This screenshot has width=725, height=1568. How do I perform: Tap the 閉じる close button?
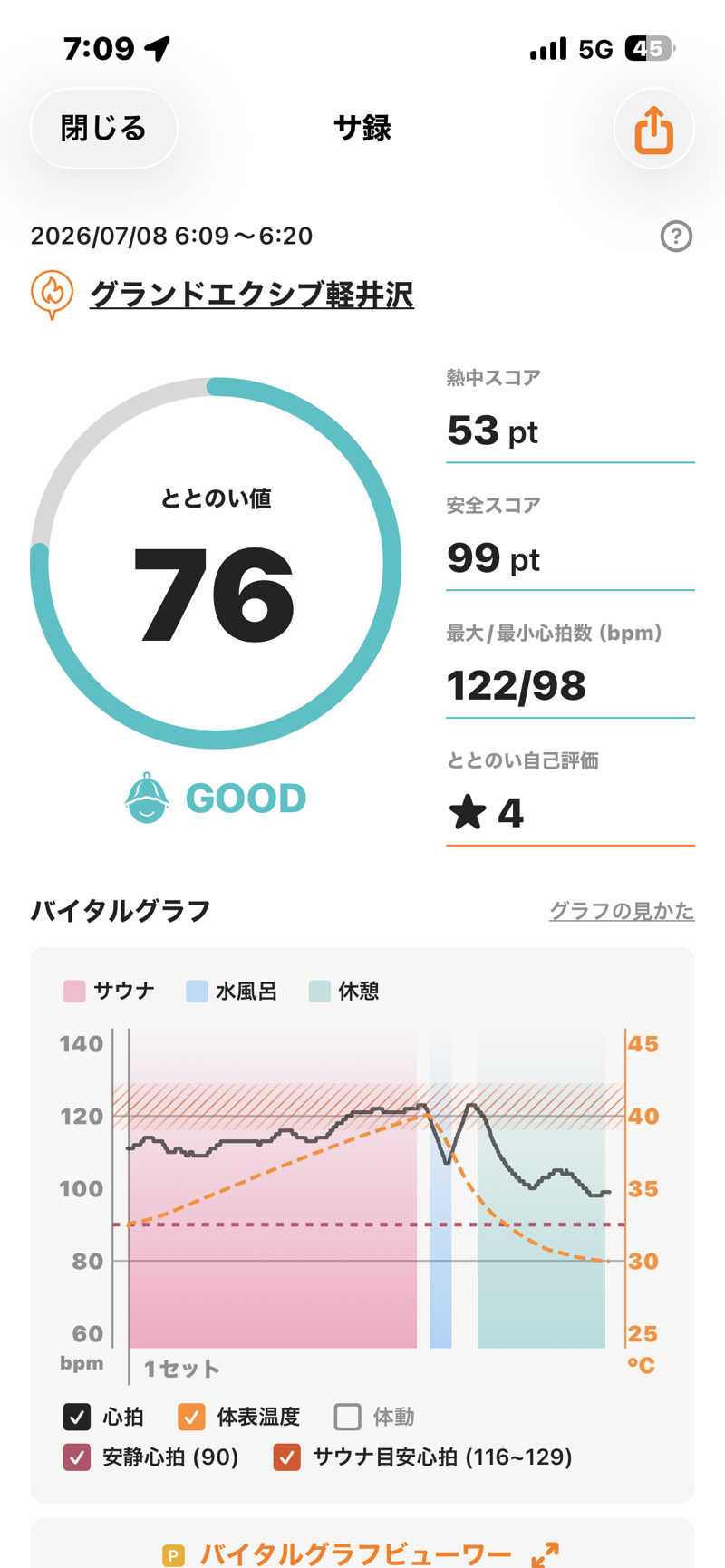[103, 128]
